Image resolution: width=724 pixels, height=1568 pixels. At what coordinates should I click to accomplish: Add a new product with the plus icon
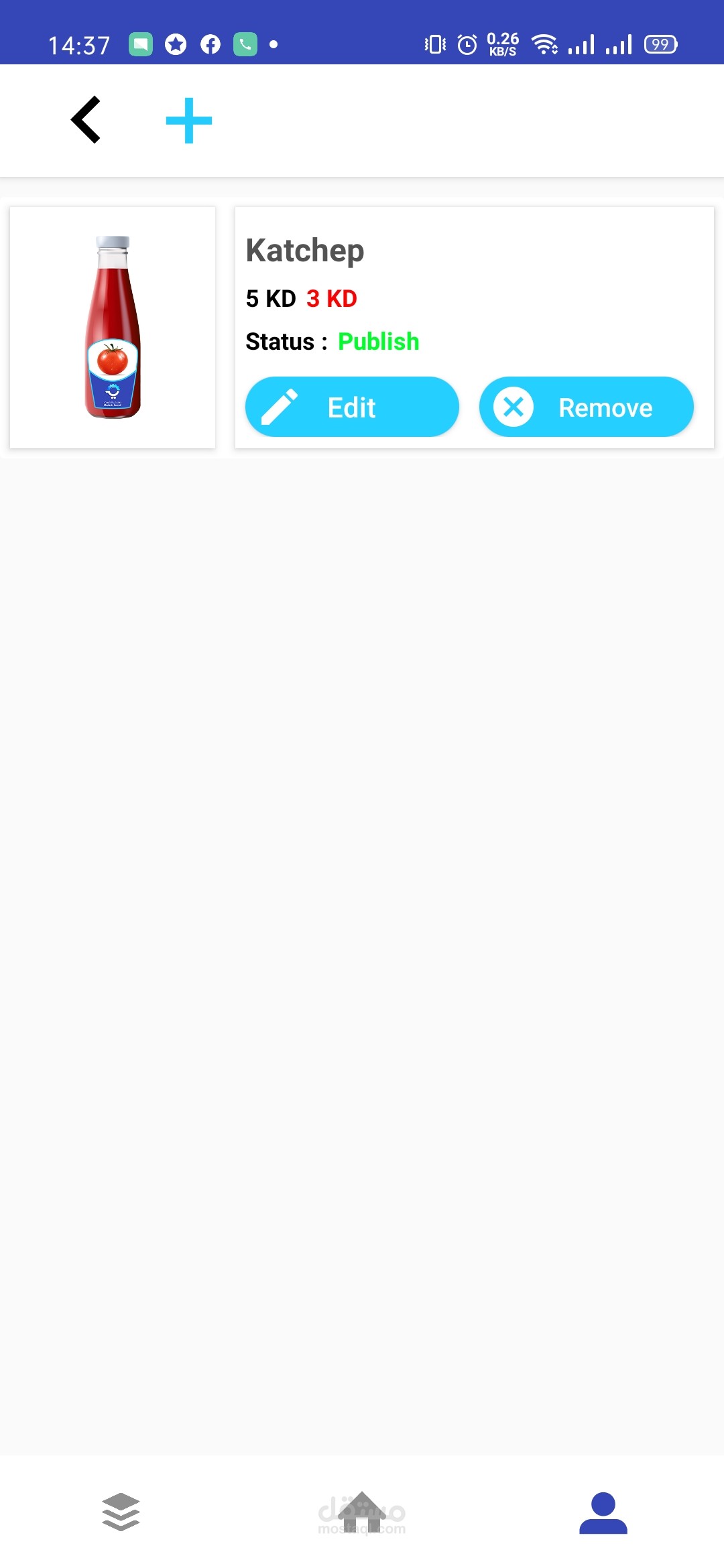point(189,121)
